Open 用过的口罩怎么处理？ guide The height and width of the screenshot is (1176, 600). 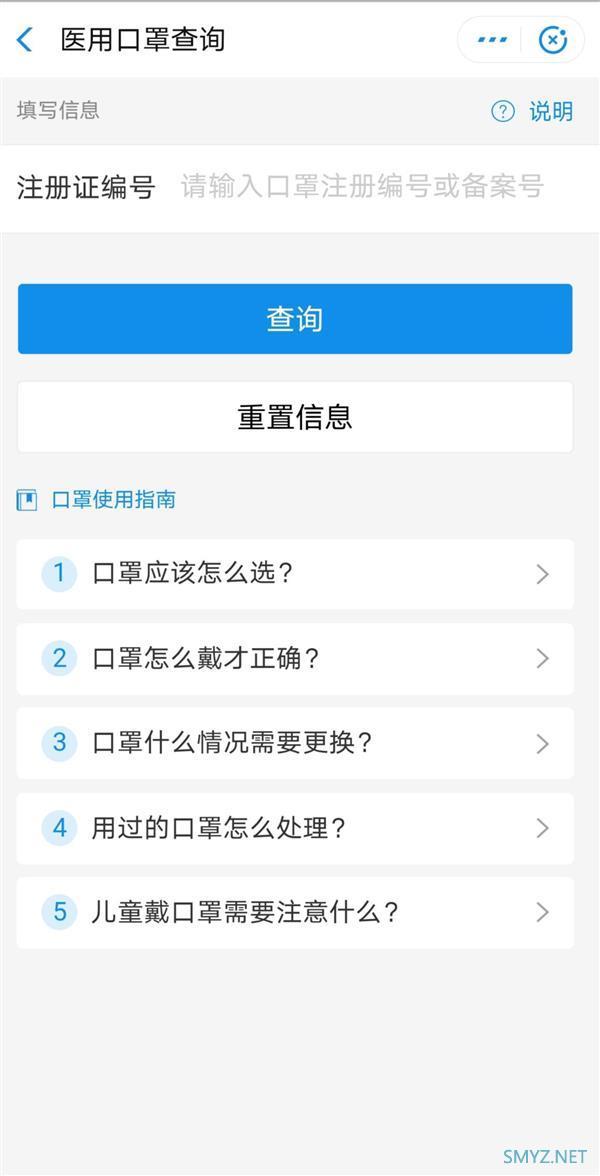[x=295, y=828]
